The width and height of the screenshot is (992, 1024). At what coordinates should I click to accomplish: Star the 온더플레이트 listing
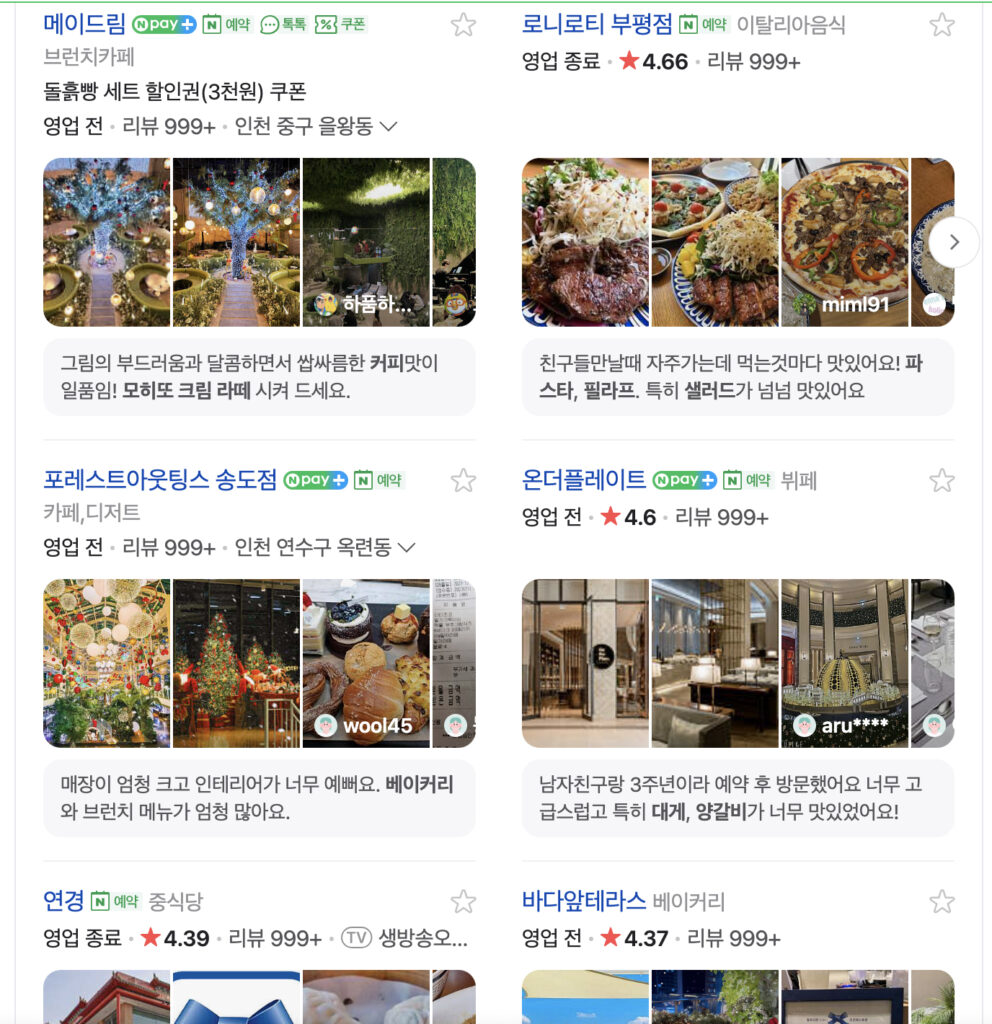tap(941, 481)
